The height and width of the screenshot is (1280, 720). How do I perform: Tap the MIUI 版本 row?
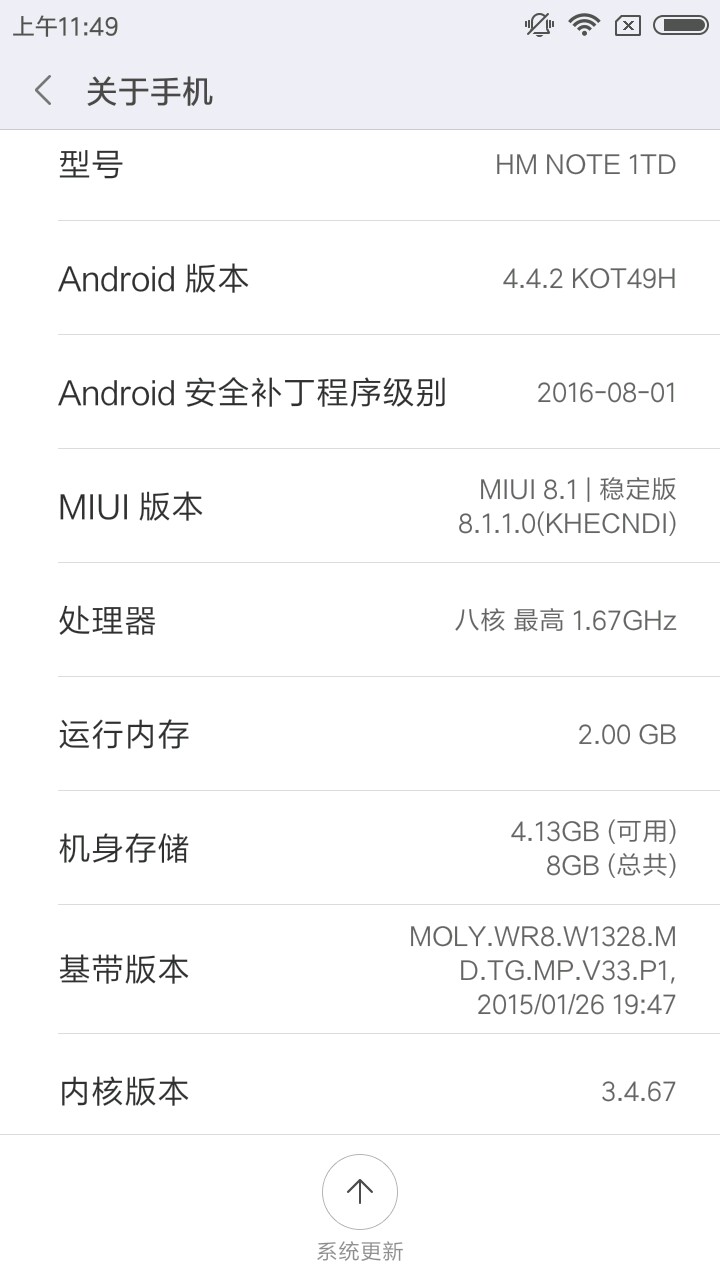[360, 506]
